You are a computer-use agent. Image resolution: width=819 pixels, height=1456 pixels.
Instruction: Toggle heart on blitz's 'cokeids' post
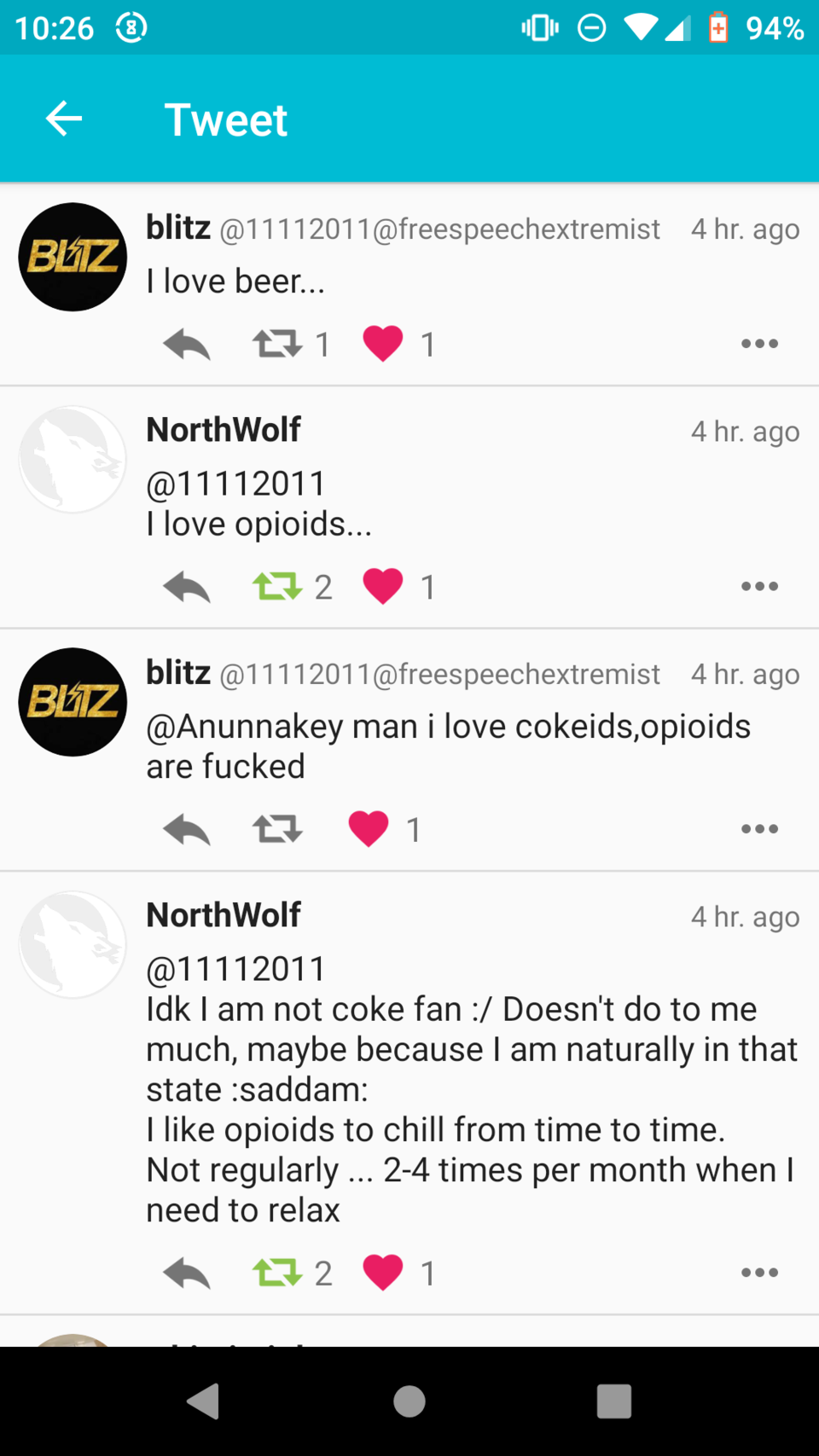pyautogui.click(x=369, y=829)
